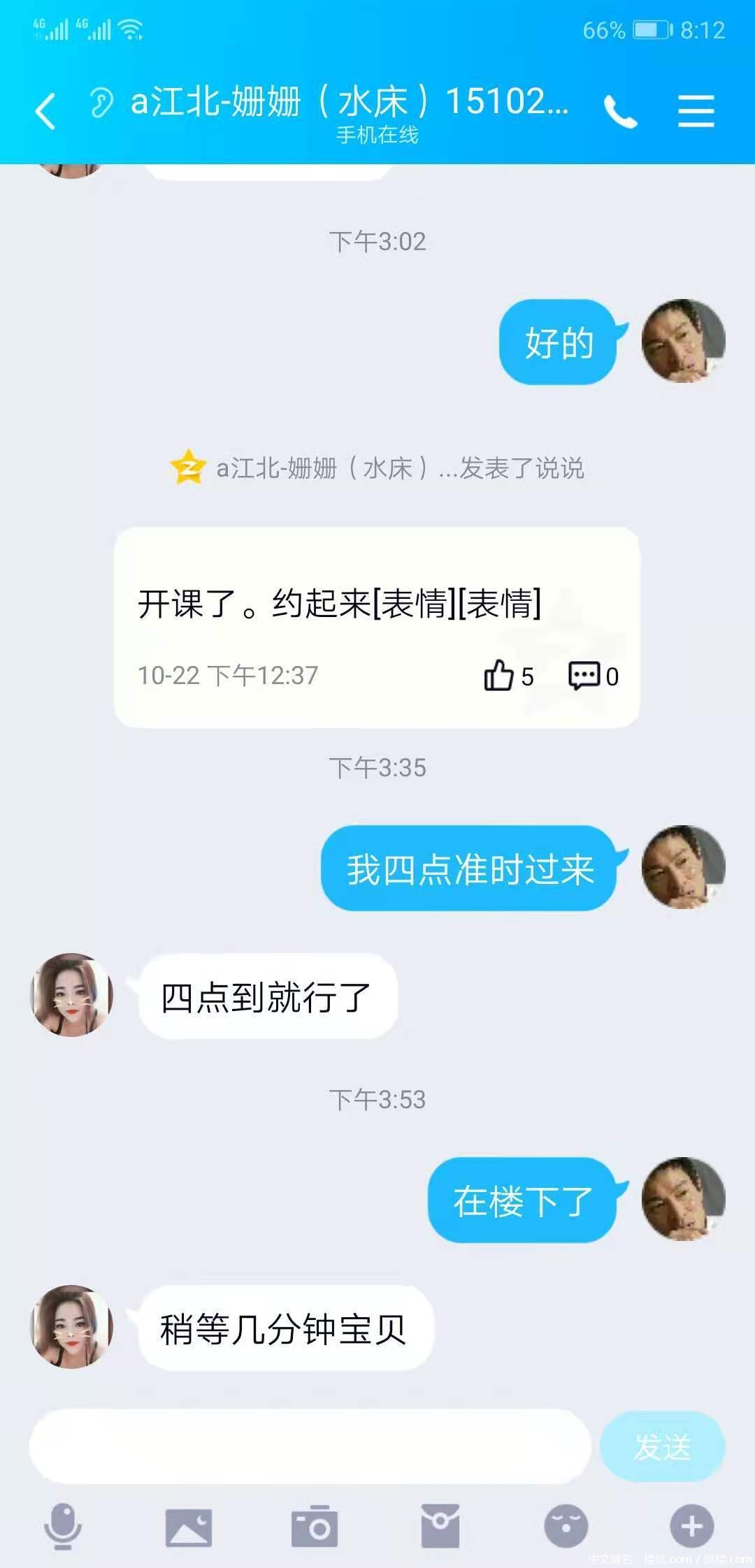Viewport: 755px width, 1568px height.
Task: Open my own avatar beside 好的
Action: pos(683,341)
